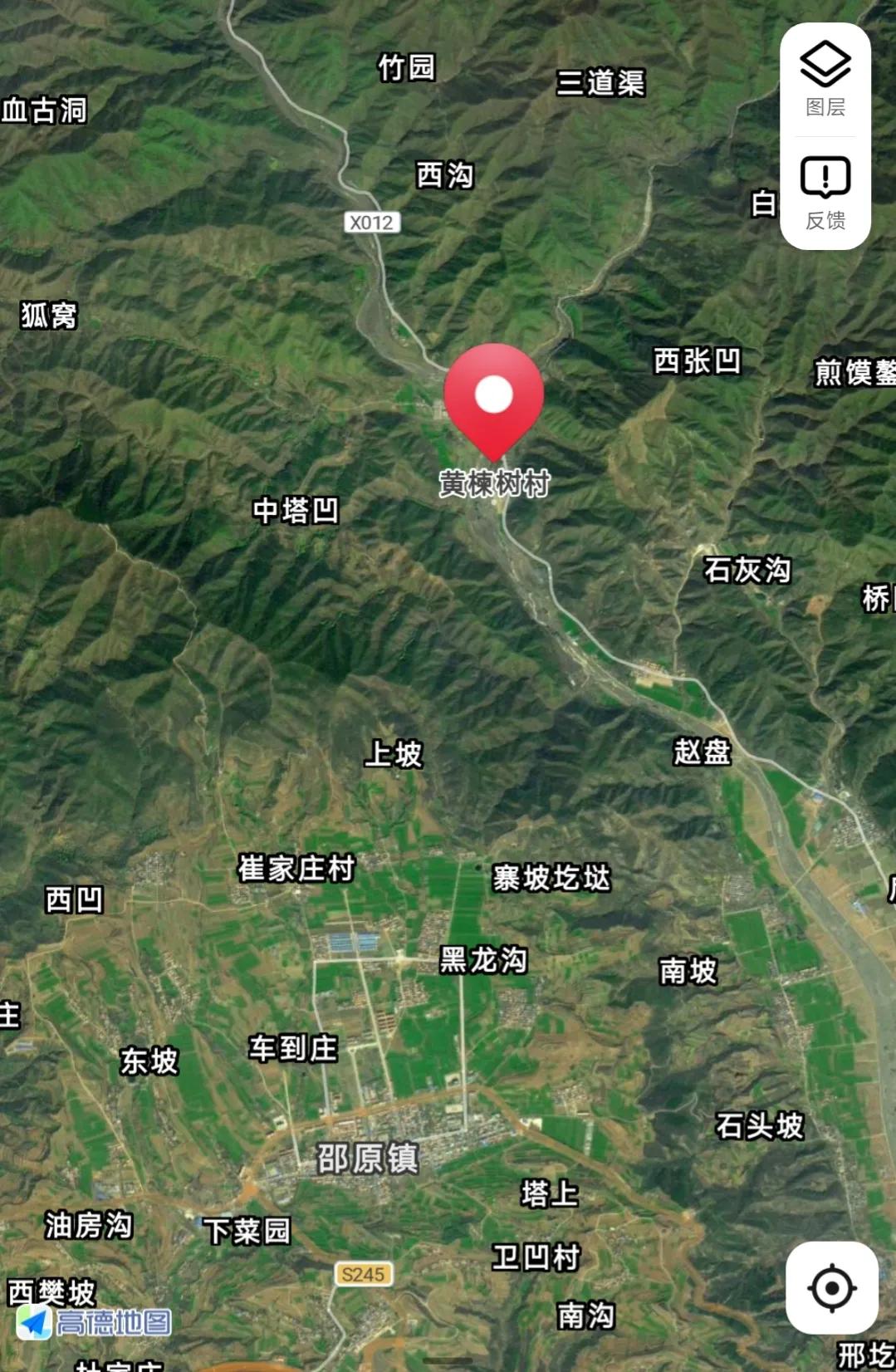Screen dimensions: 896x1372
Task: Click the 西张凹 place name
Action: tap(698, 360)
